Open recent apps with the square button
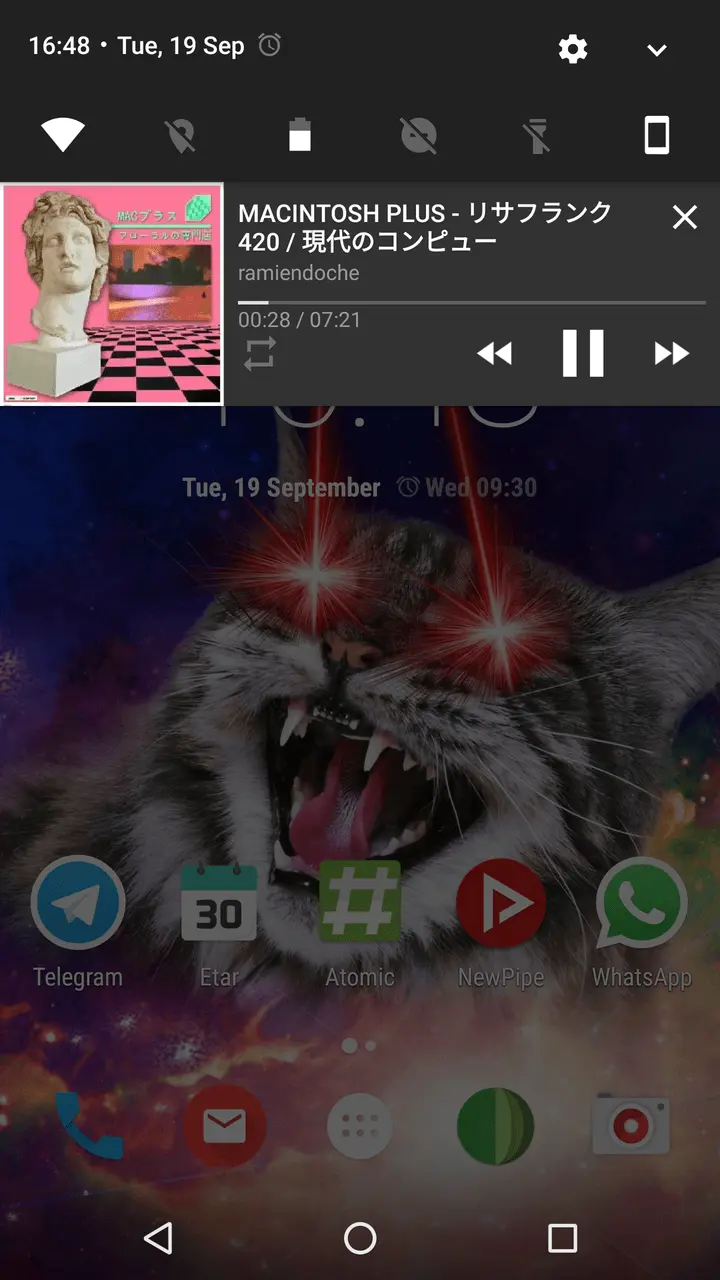 pyautogui.click(x=562, y=1238)
